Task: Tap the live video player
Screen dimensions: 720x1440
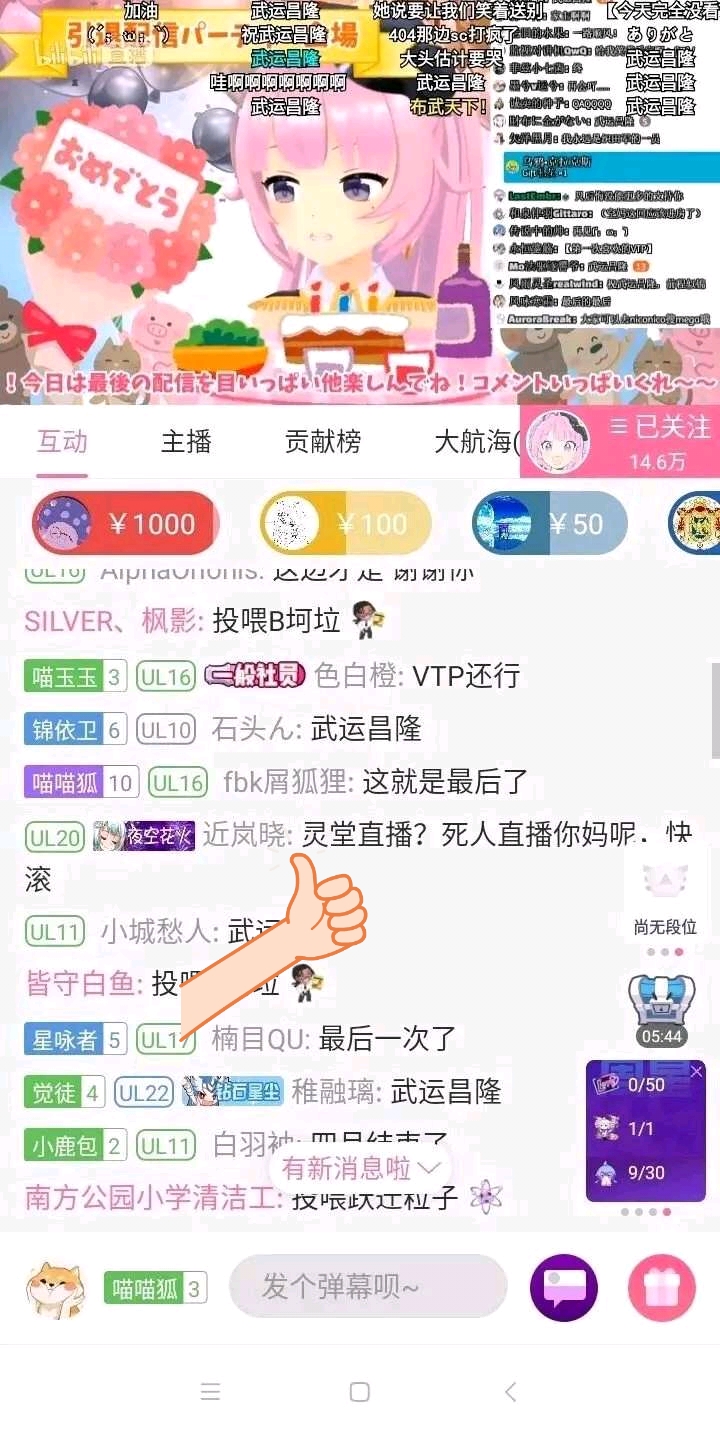Action: pyautogui.click(x=360, y=202)
